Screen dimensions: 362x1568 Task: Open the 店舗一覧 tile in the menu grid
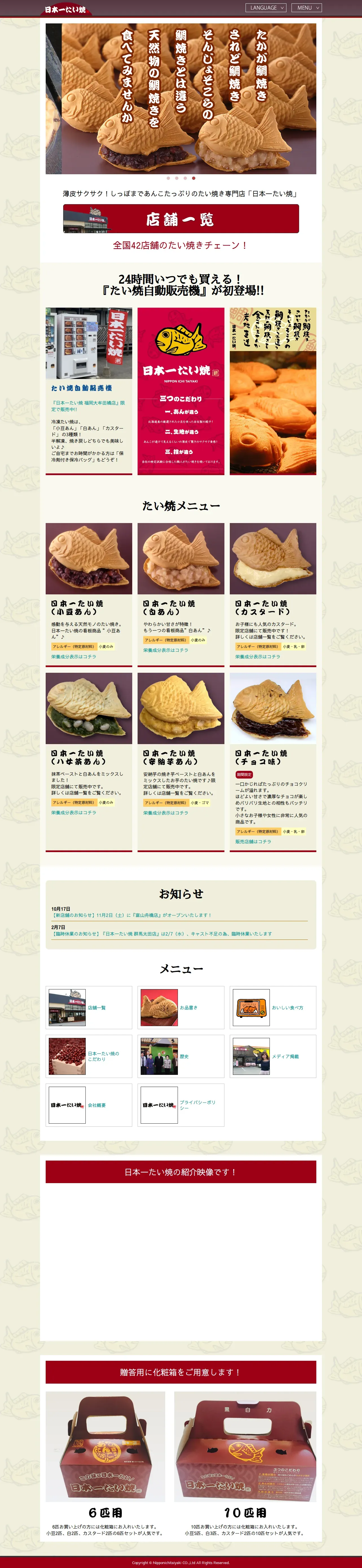89,1007
